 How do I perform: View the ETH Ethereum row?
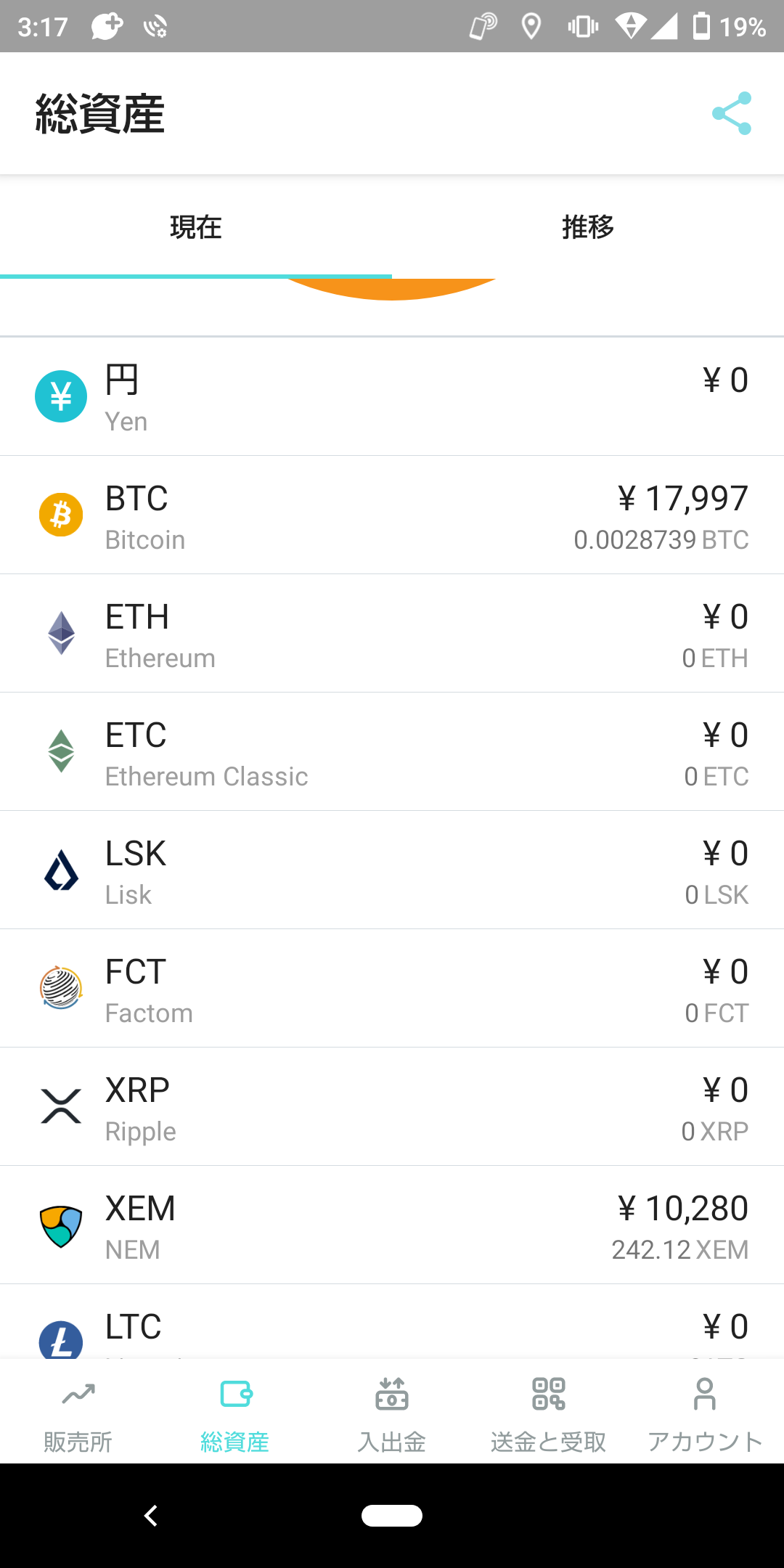point(392,634)
